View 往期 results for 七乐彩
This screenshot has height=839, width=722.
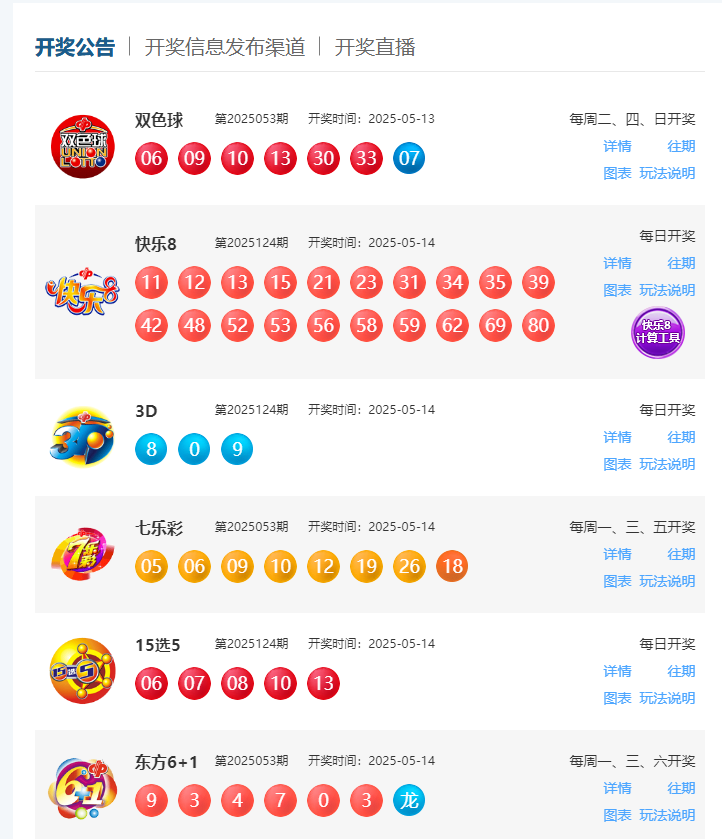coord(681,554)
